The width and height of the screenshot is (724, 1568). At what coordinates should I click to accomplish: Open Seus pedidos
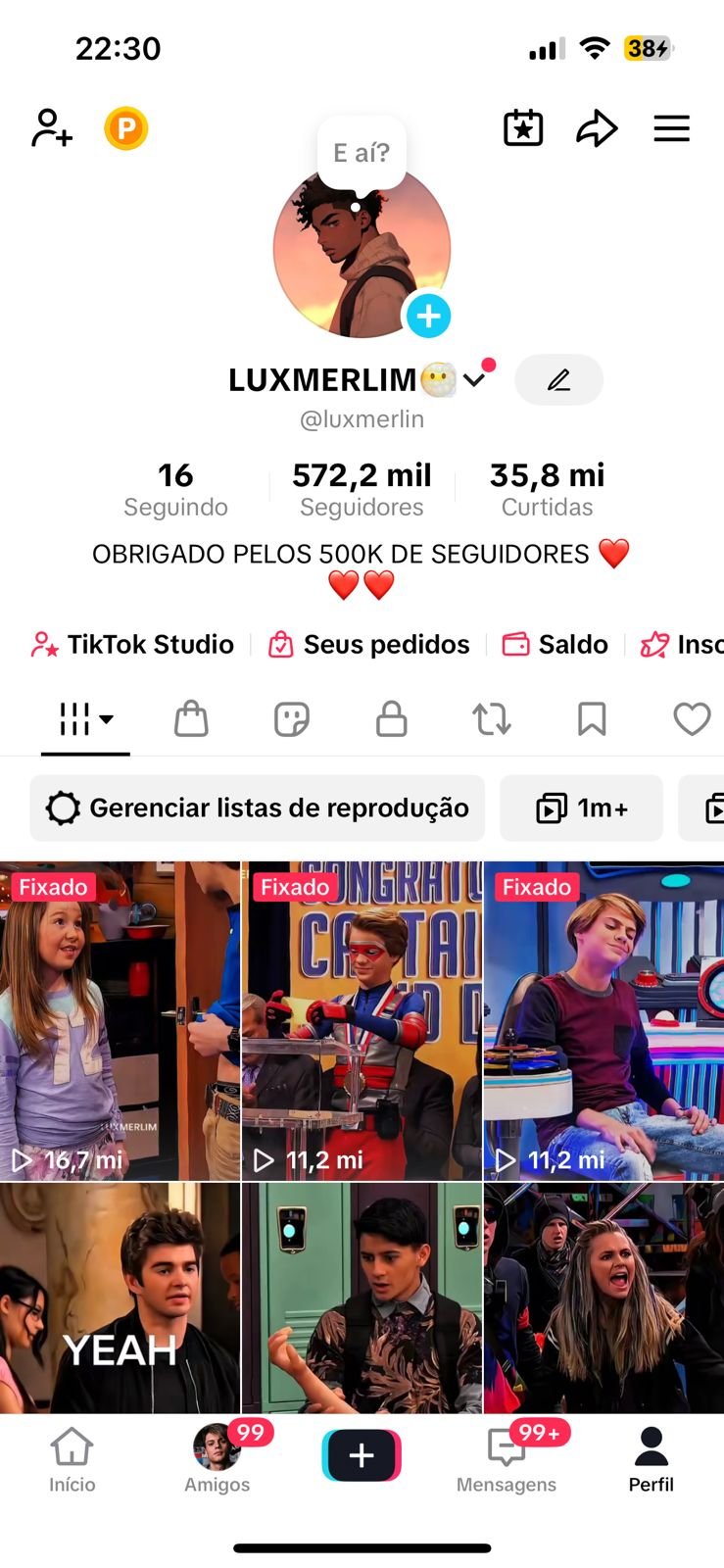coord(369,644)
